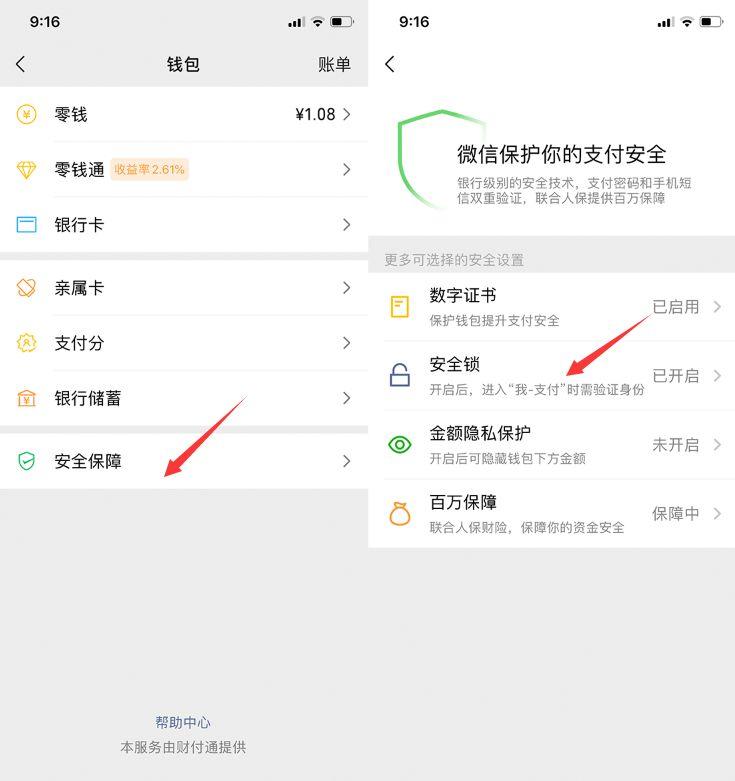The width and height of the screenshot is (735, 781).
Task: Tap the 金额隐私保护 eye icon
Action: (x=399, y=443)
